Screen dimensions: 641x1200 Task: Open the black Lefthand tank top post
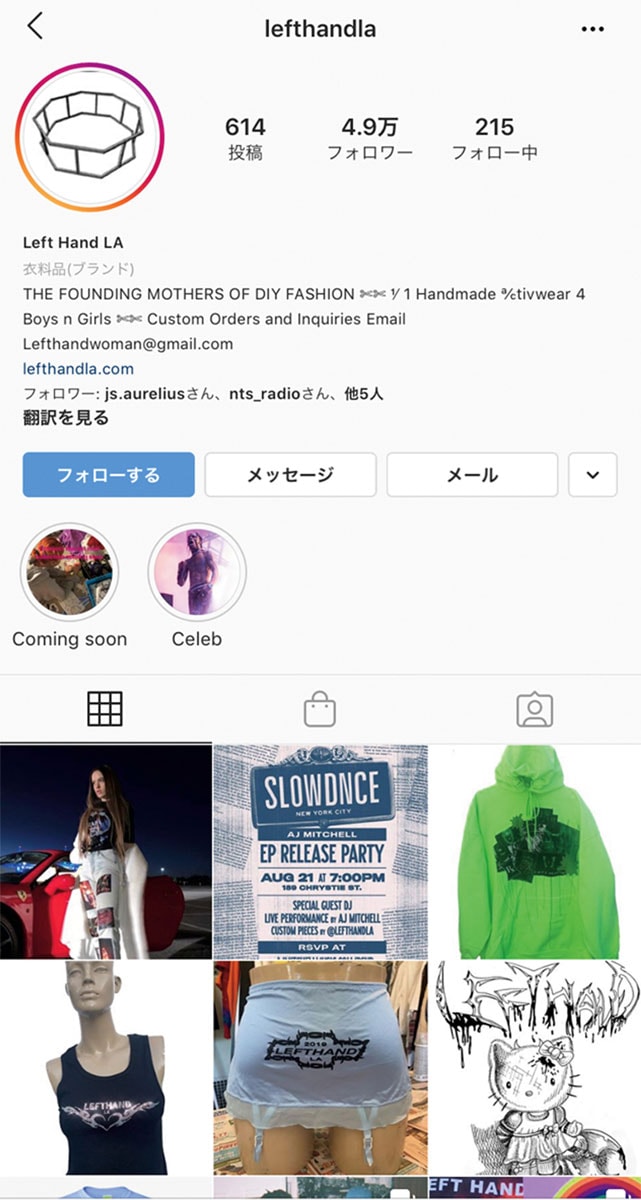point(105,1067)
